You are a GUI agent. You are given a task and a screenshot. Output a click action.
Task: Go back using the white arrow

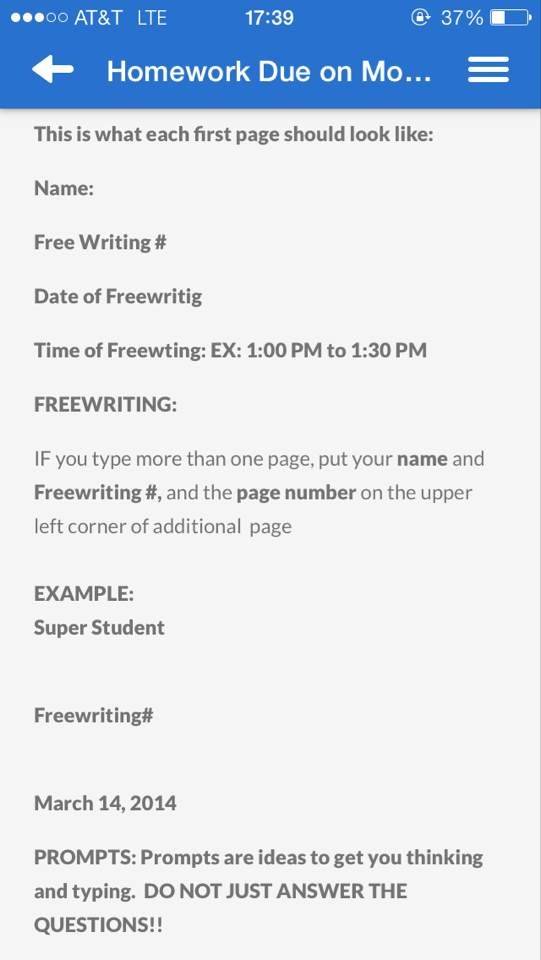click(53, 70)
